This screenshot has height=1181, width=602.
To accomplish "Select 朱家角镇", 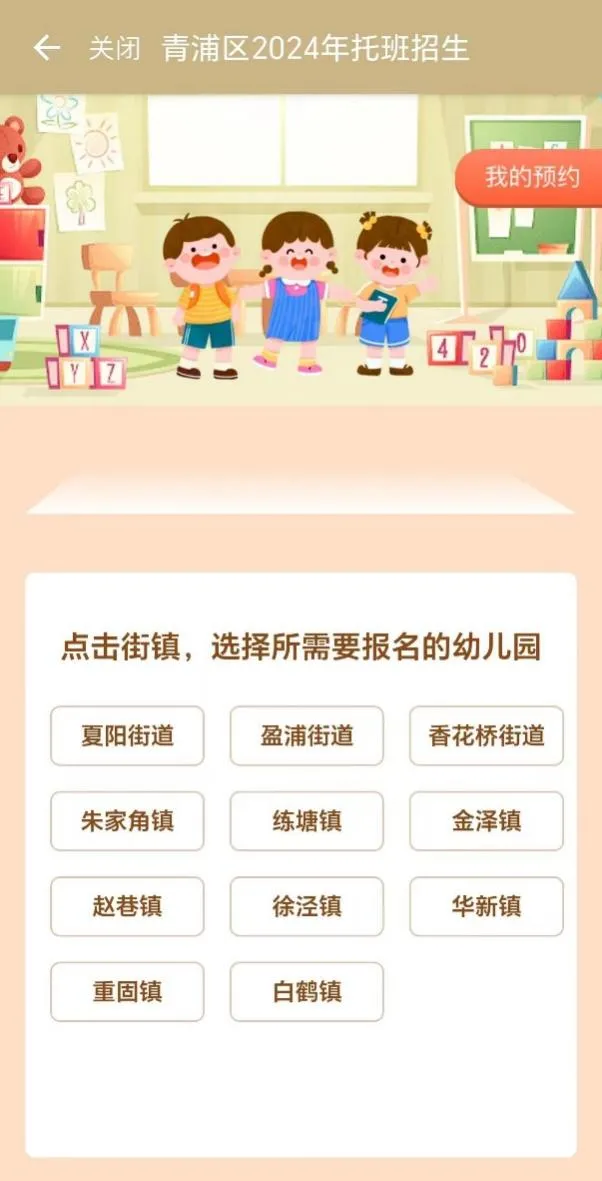I will click(x=127, y=821).
